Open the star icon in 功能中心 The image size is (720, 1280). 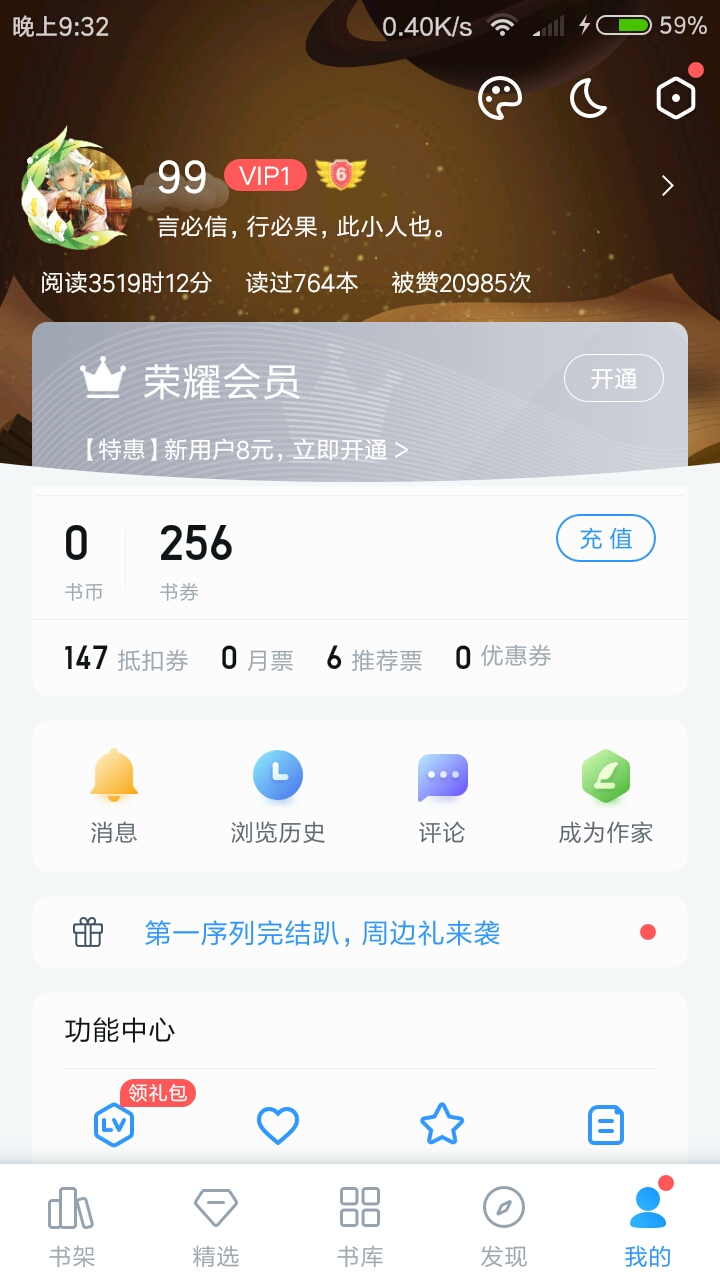pyautogui.click(x=442, y=1125)
